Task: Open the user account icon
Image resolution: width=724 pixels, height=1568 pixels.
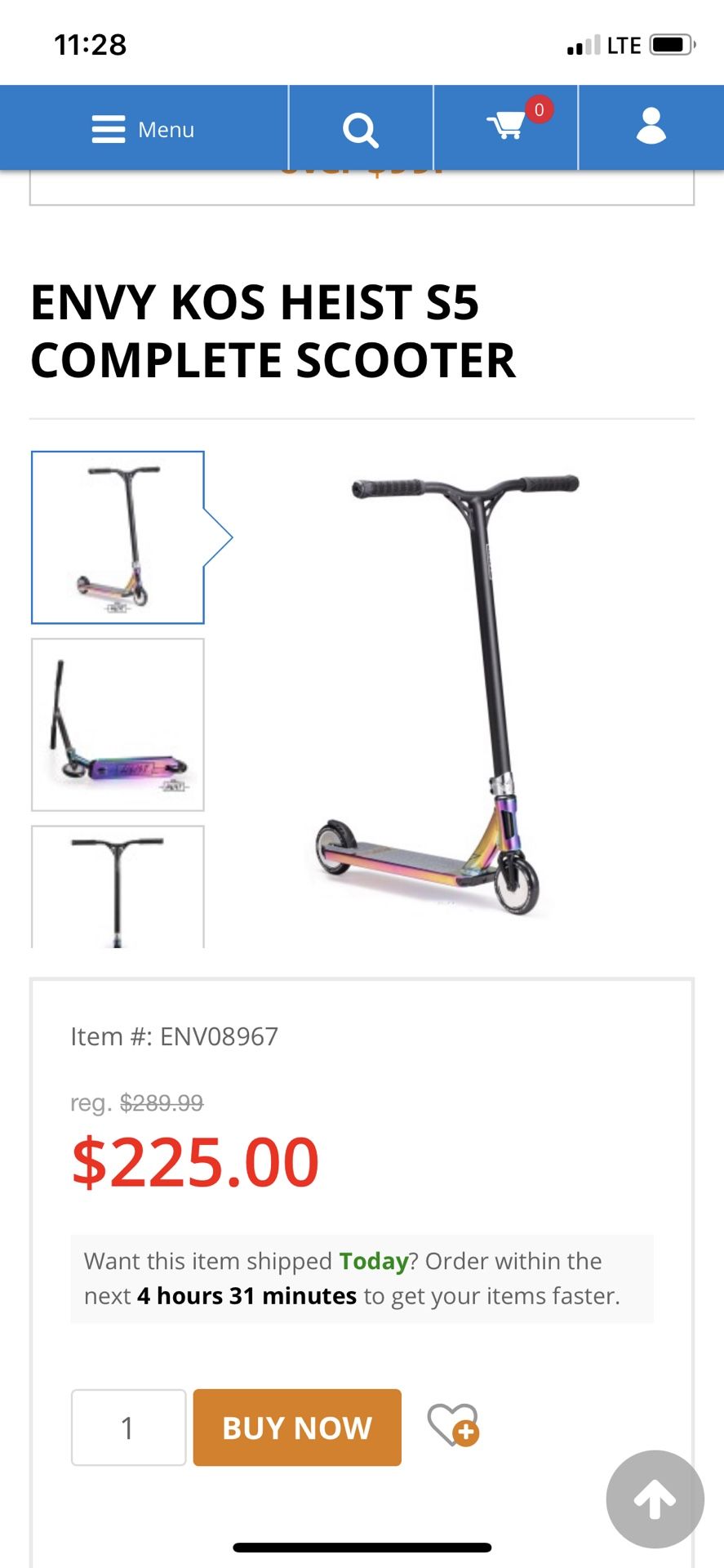Action: coord(651,127)
